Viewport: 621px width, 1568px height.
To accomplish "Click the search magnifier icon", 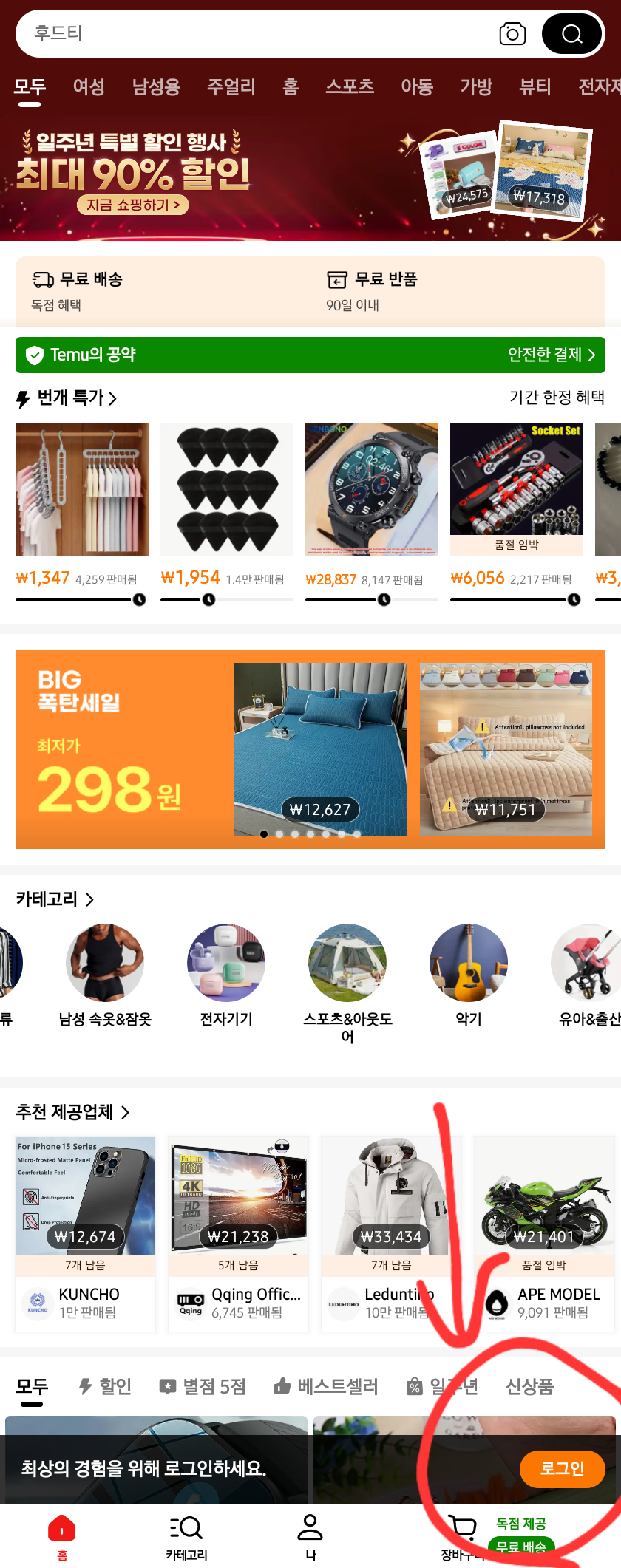I will click(x=571, y=33).
